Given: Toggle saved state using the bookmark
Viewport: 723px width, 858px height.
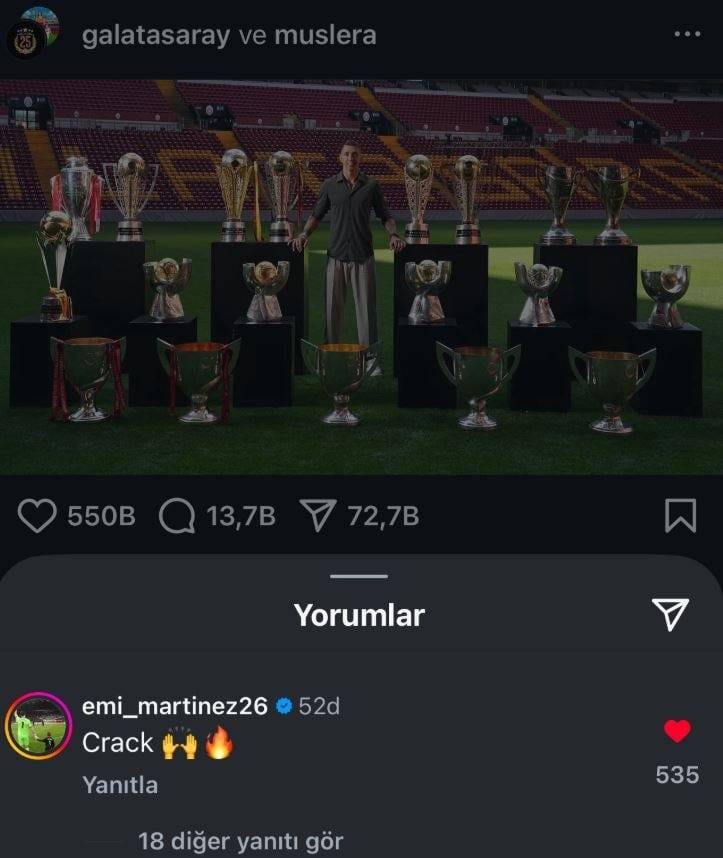Looking at the screenshot, I should (x=682, y=515).
